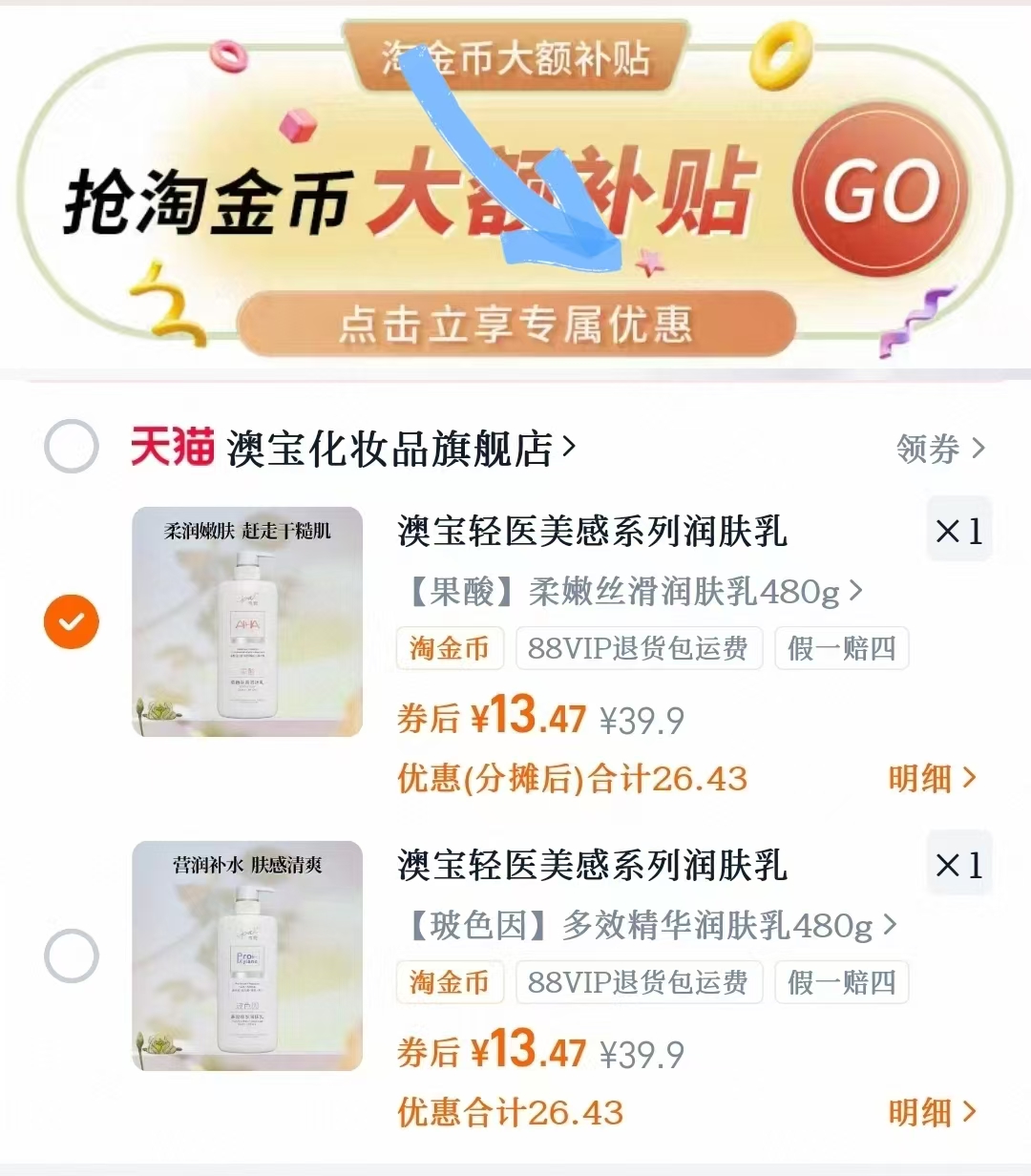This screenshot has height=1176, width=1031.
Task: Click the 假一赔四 tag on first product
Action: 840,648
